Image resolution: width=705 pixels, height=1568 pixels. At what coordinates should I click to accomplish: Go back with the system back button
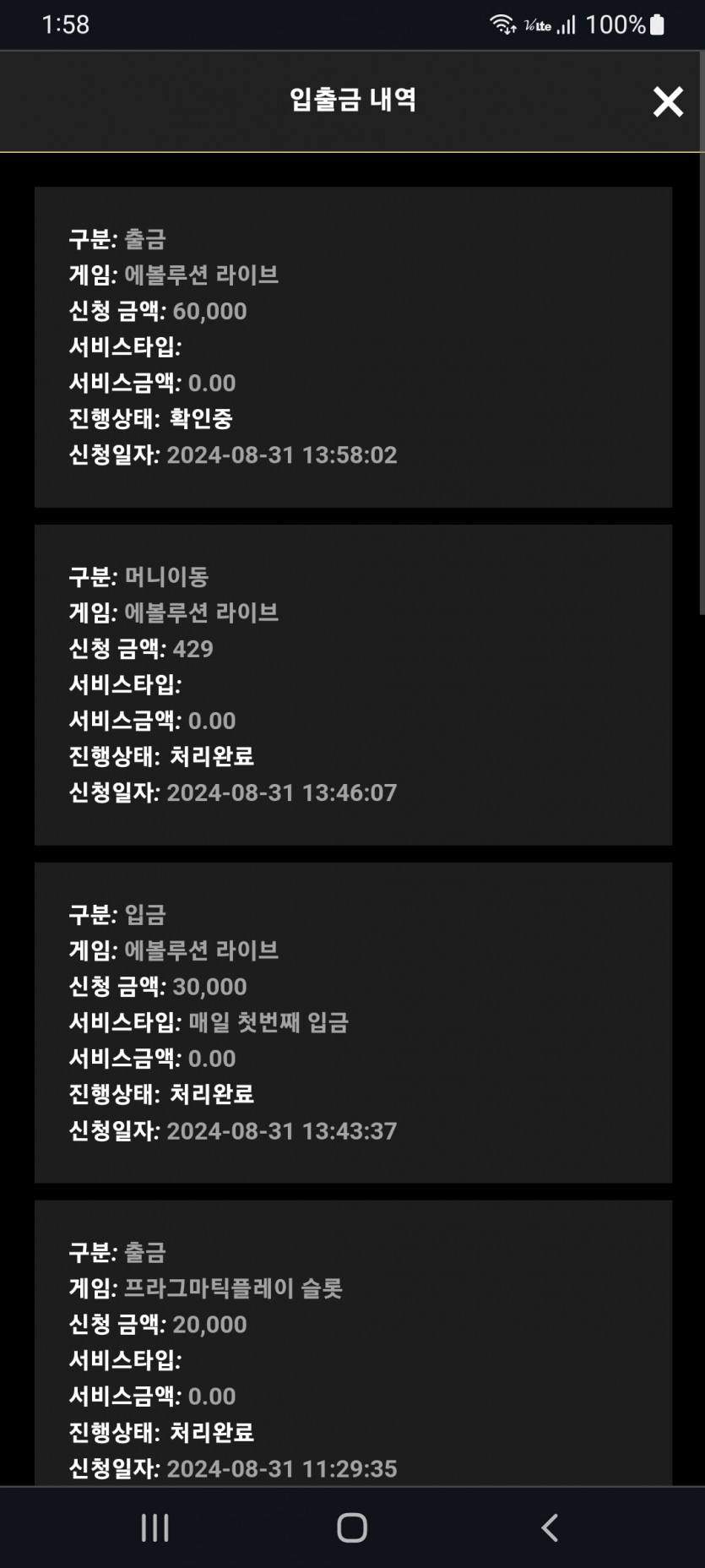(550, 1527)
